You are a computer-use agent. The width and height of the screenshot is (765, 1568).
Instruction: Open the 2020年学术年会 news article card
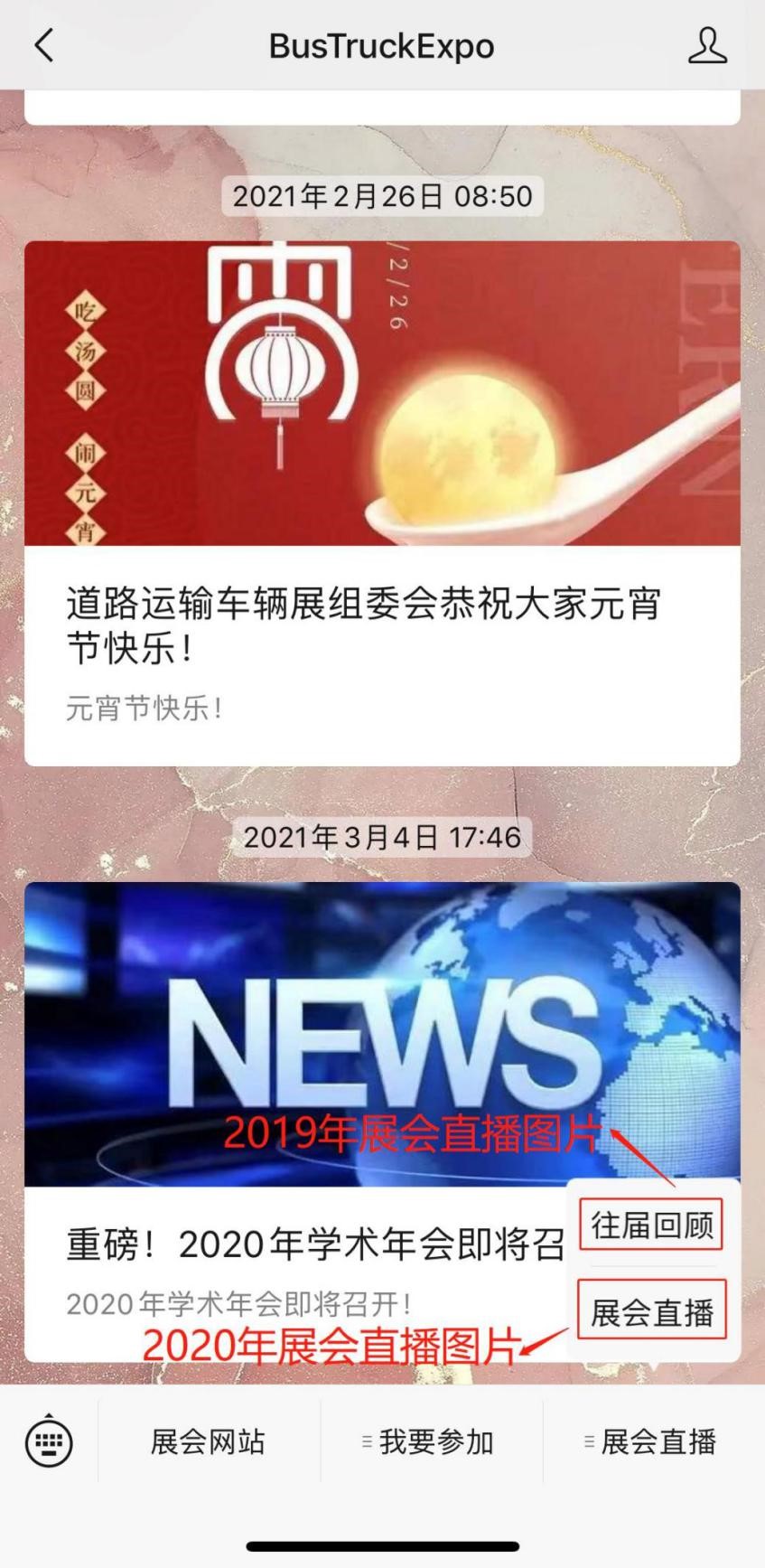click(298, 1121)
